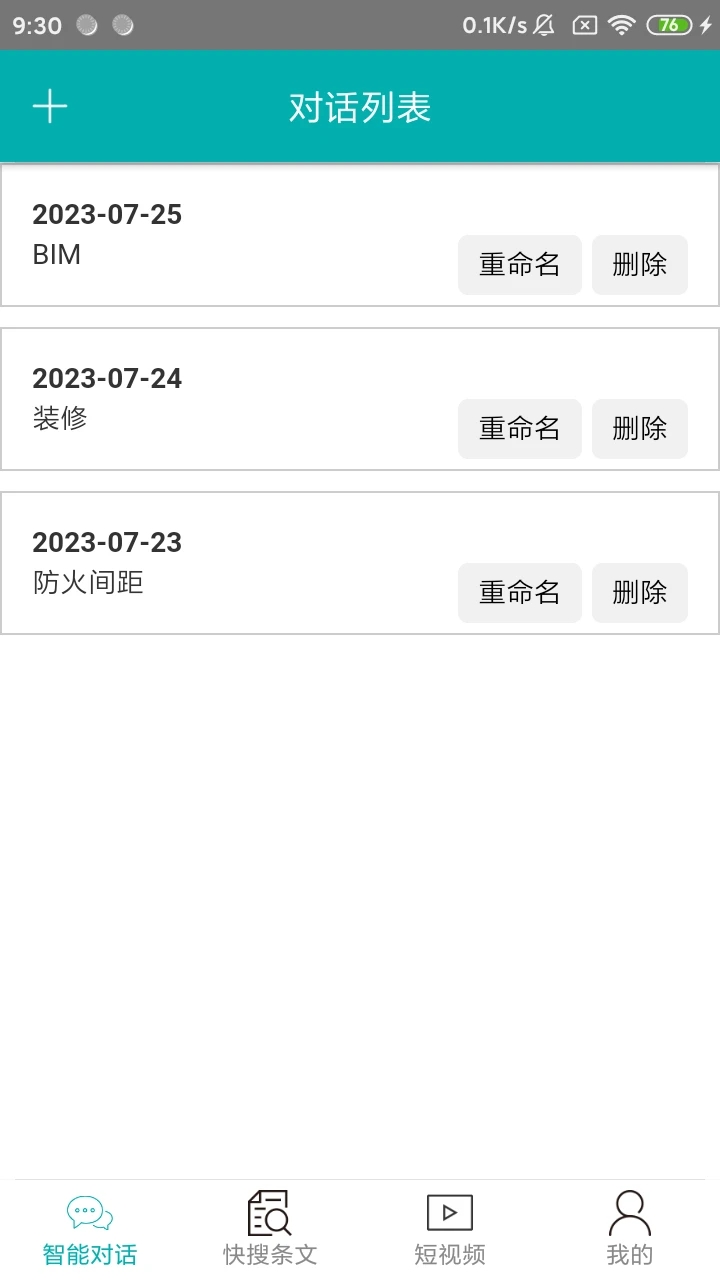
Task: Select the chat bubble icon for 智能对话
Action: pos(90,1210)
